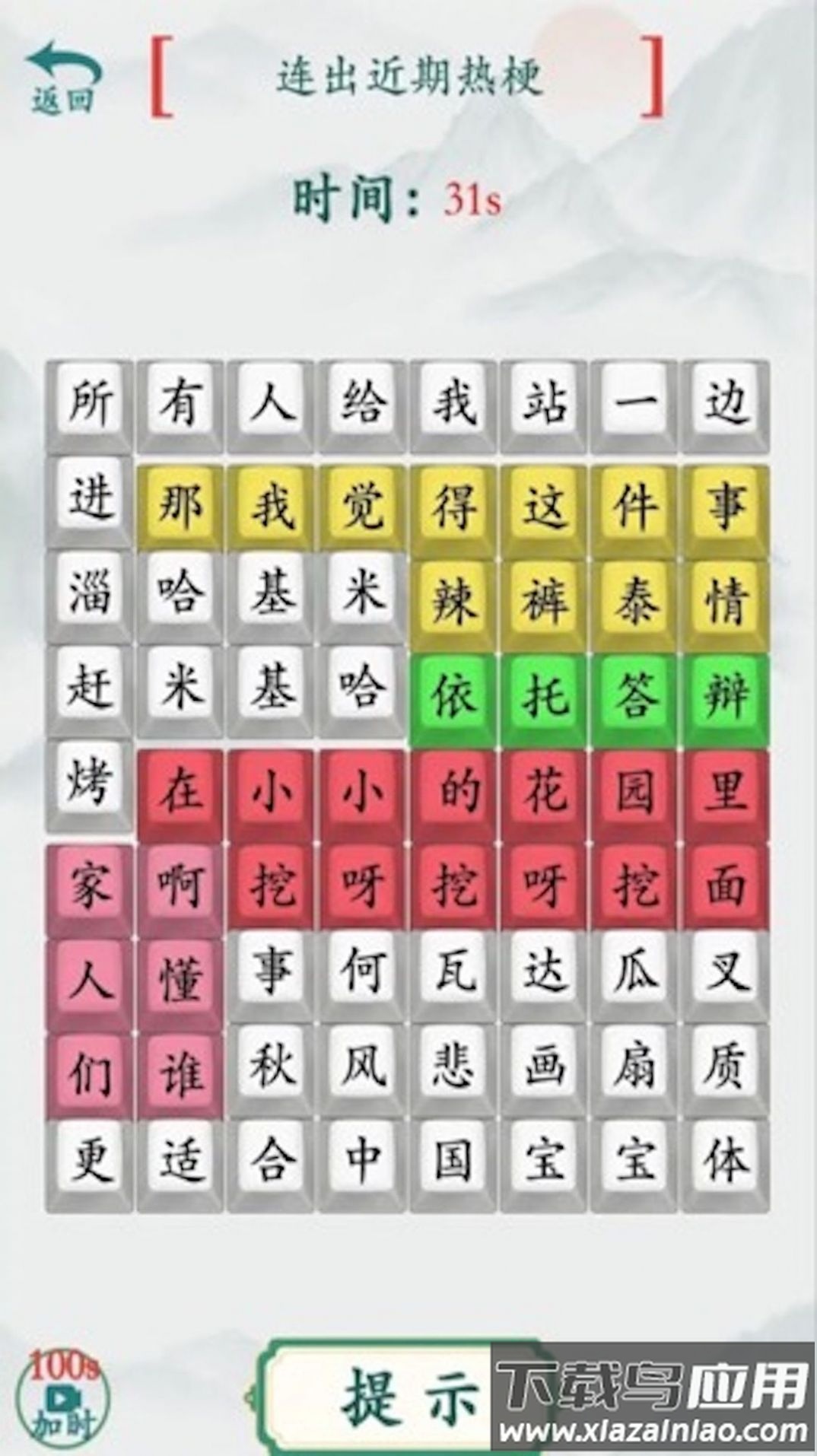Select the 秋 tile
This screenshot has height=1456, width=817.
(272, 1065)
